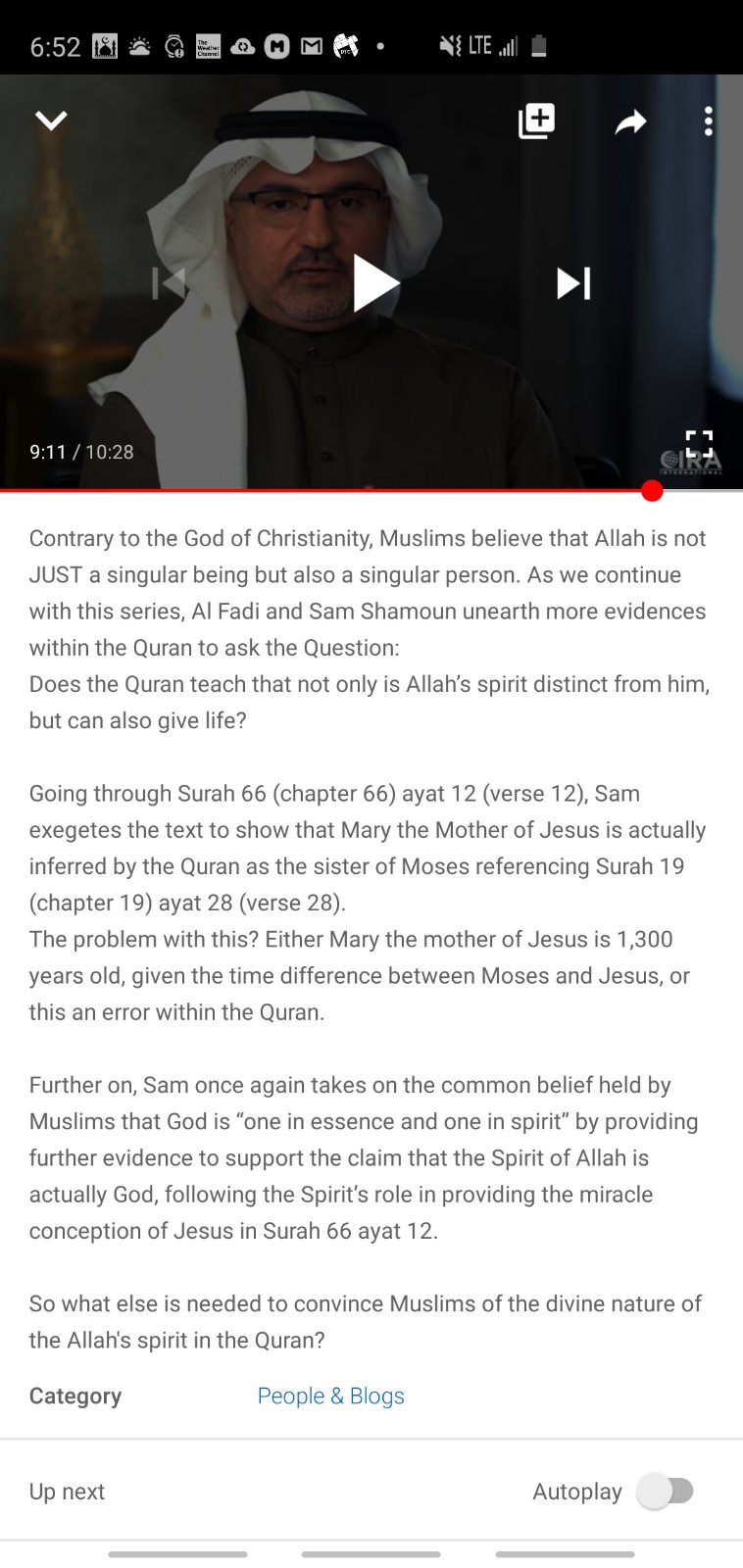Enable the Autoplay switch

click(666, 1491)
